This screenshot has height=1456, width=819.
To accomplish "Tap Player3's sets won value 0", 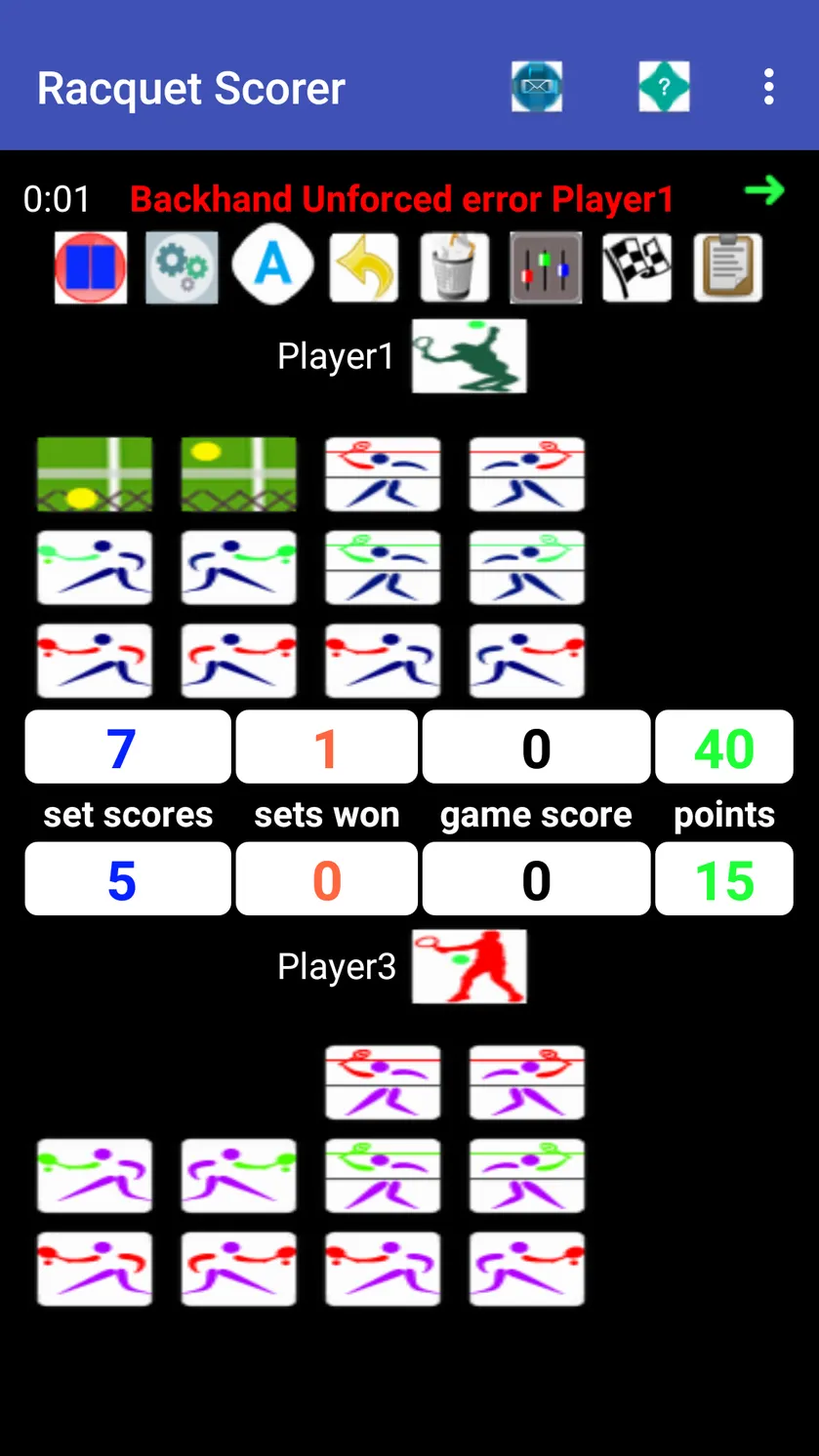I will point(327,879).
